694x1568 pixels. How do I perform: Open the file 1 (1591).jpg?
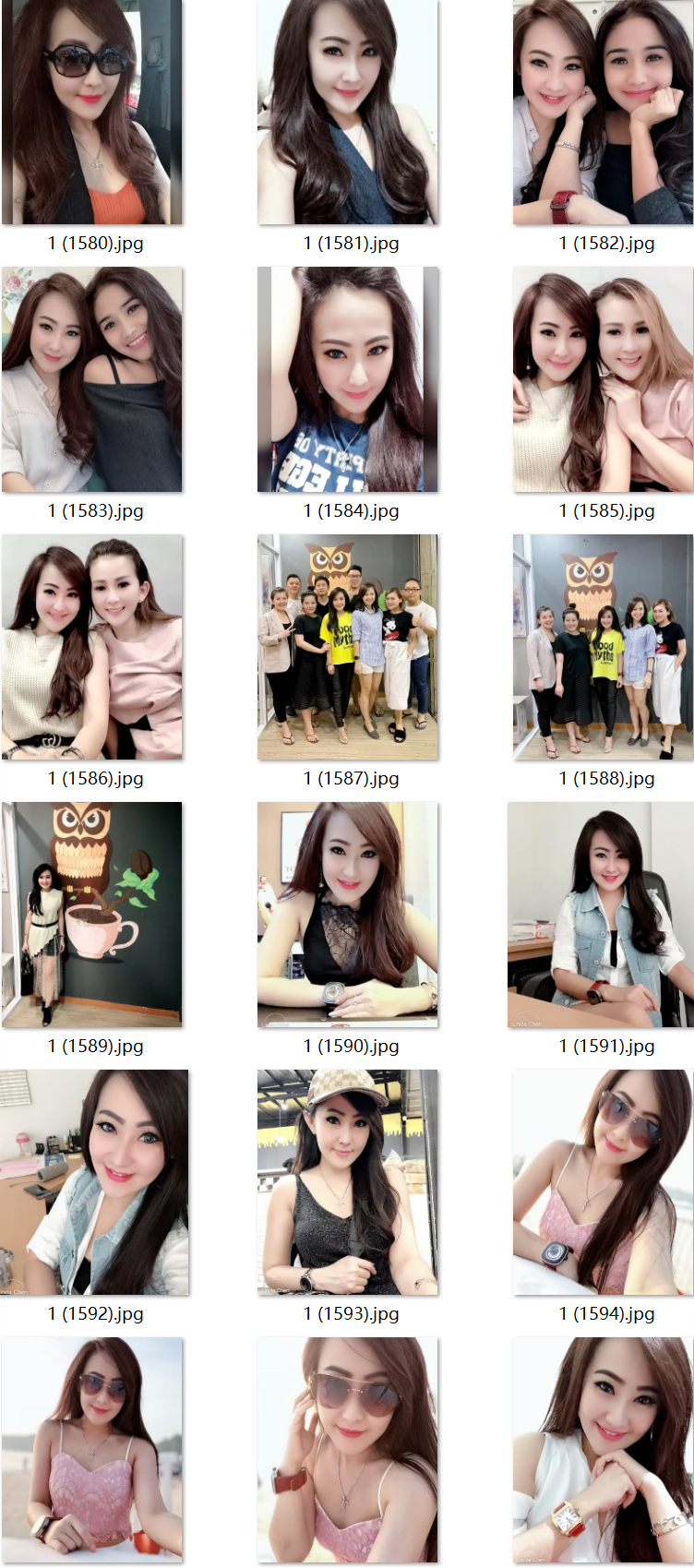[600, 915]
